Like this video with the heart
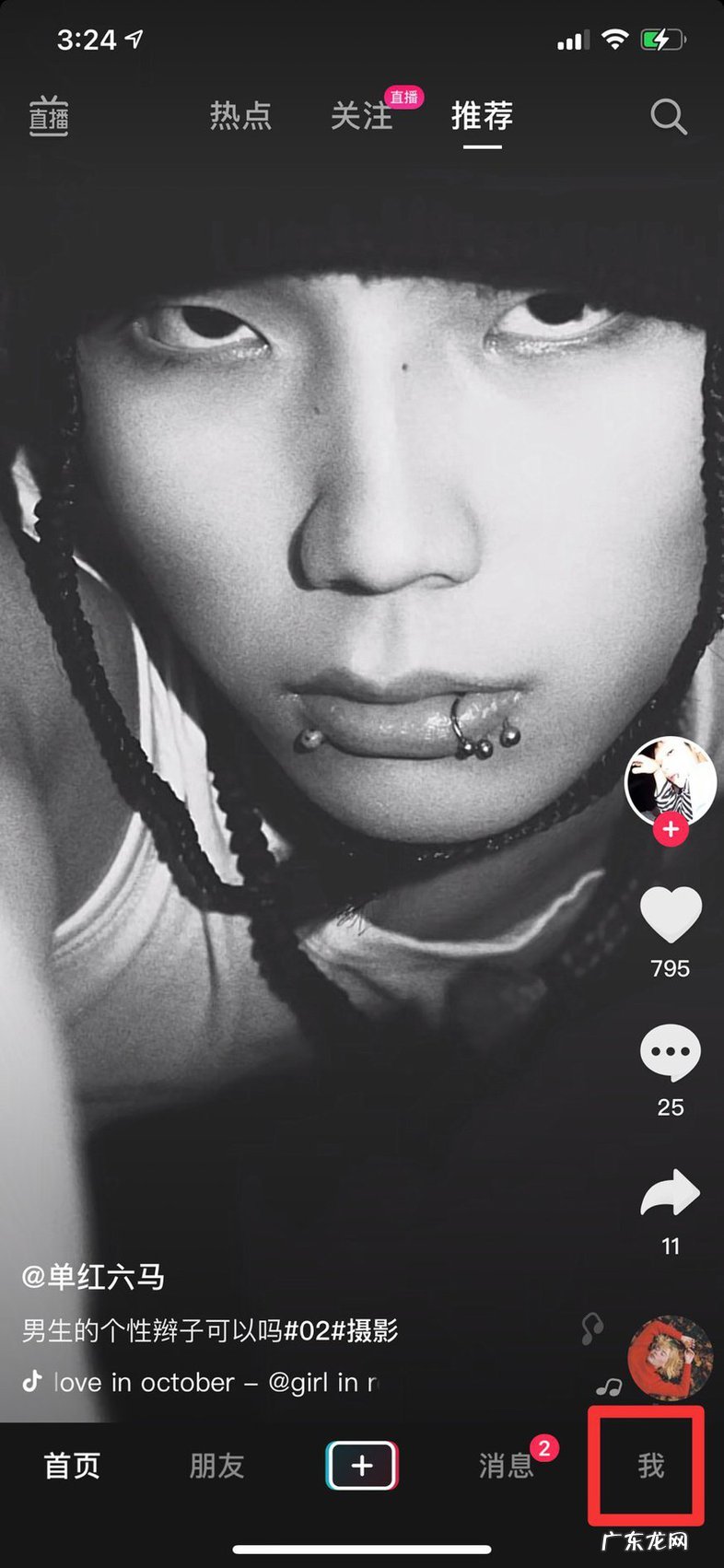724x1568 pixels. 671,916
